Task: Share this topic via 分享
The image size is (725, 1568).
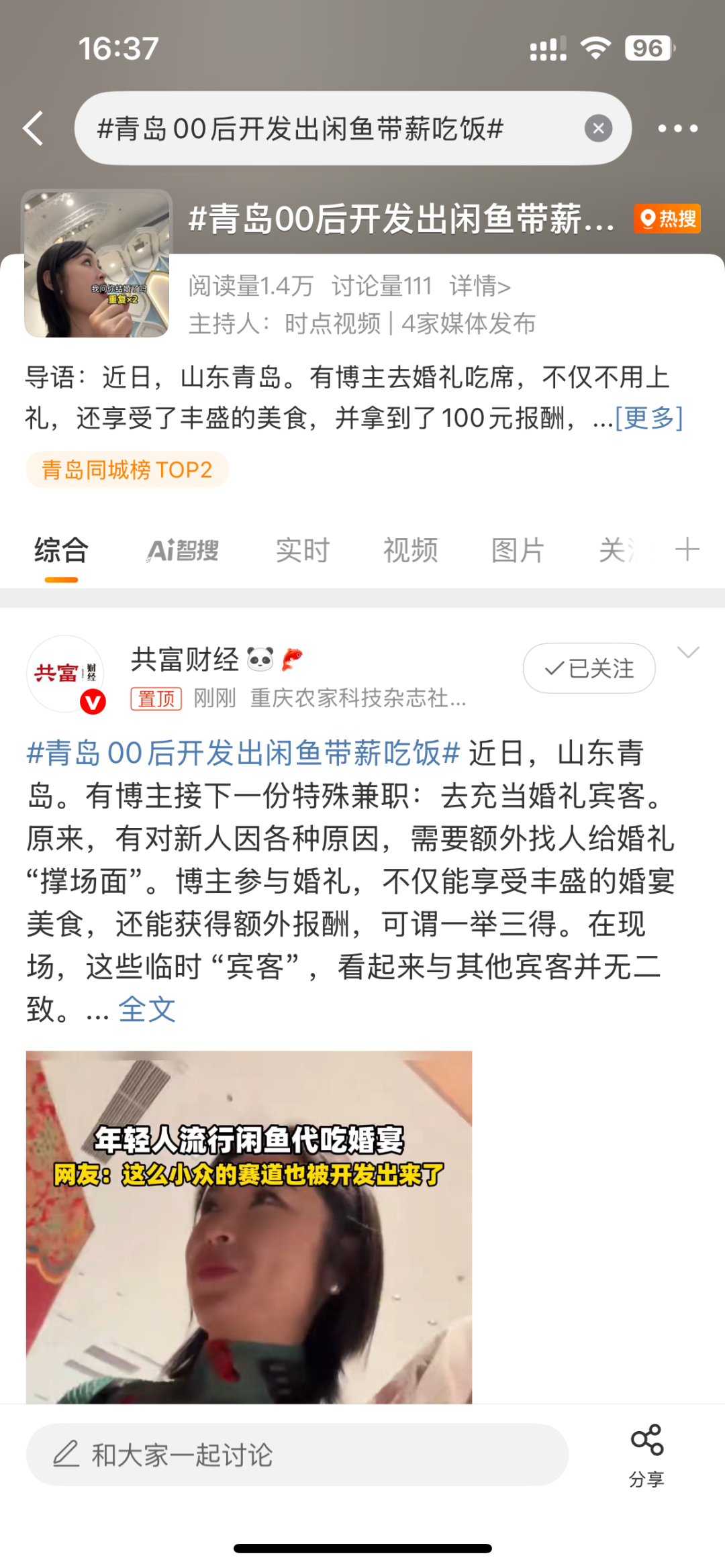Action: coord(646,1451)
